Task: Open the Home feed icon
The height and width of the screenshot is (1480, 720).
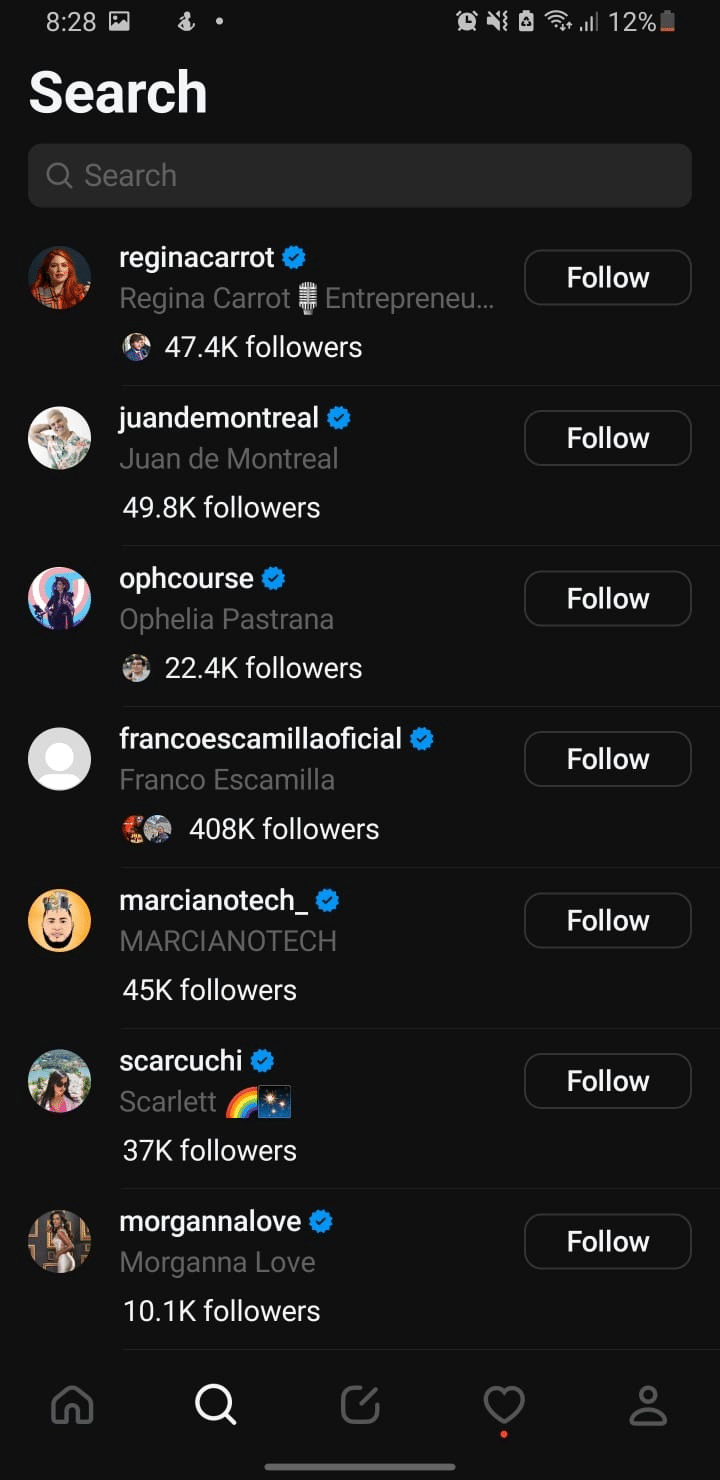Action: (71, 1405)
